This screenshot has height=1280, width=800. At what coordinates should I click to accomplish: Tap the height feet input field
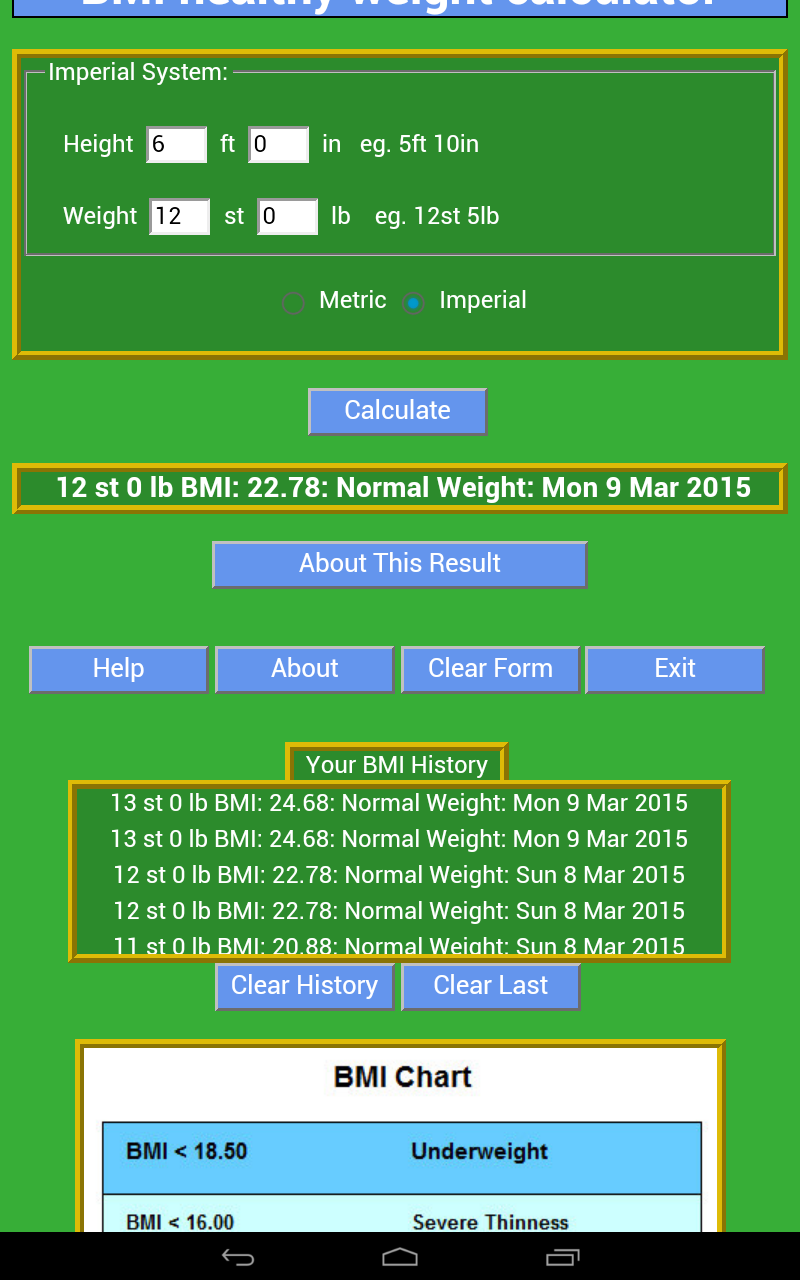pyautogui.click(x=177, y=144)
